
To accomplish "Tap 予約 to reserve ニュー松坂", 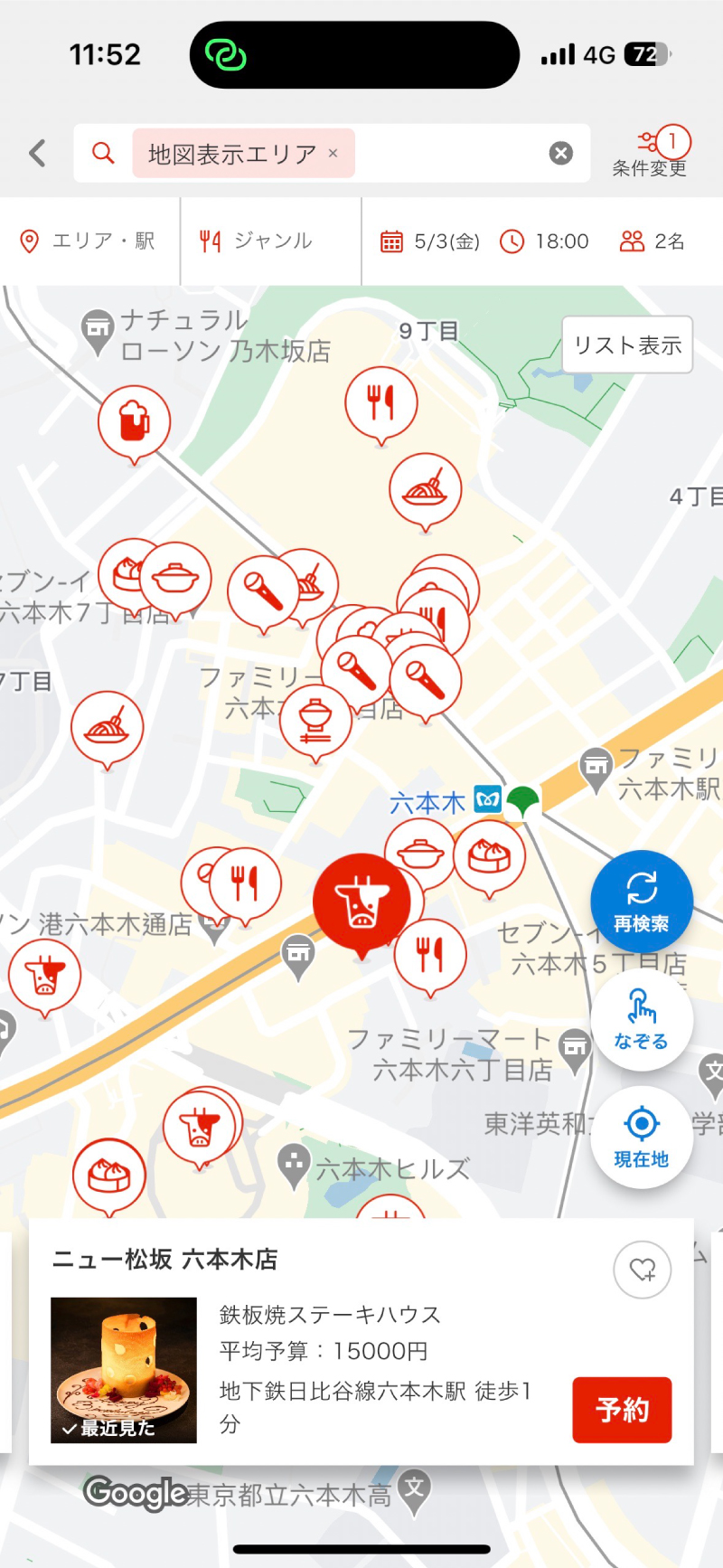I will pyautogui.click(x=622, y=1410).
